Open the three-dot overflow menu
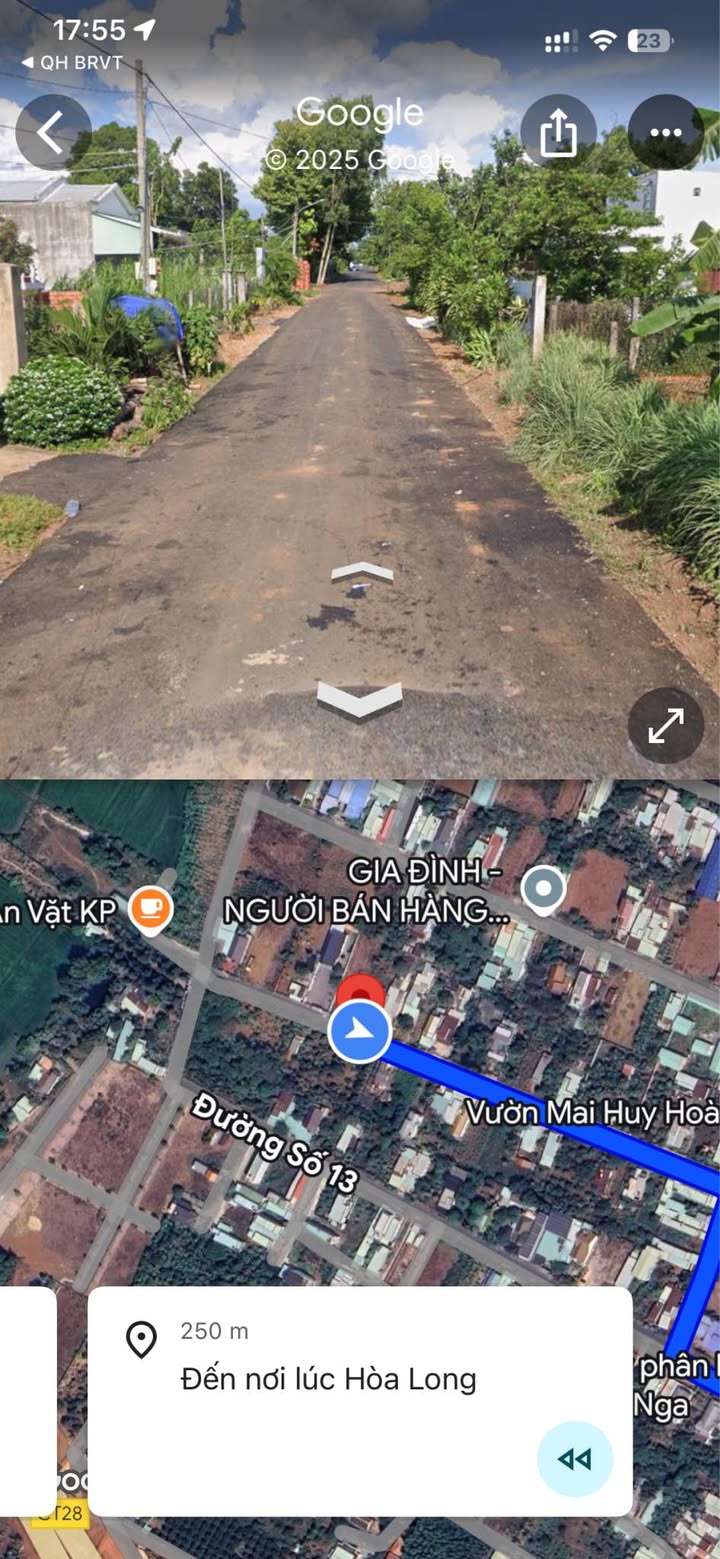The width and height of the screenshot is (720, 1559). (x=665, y=132)
